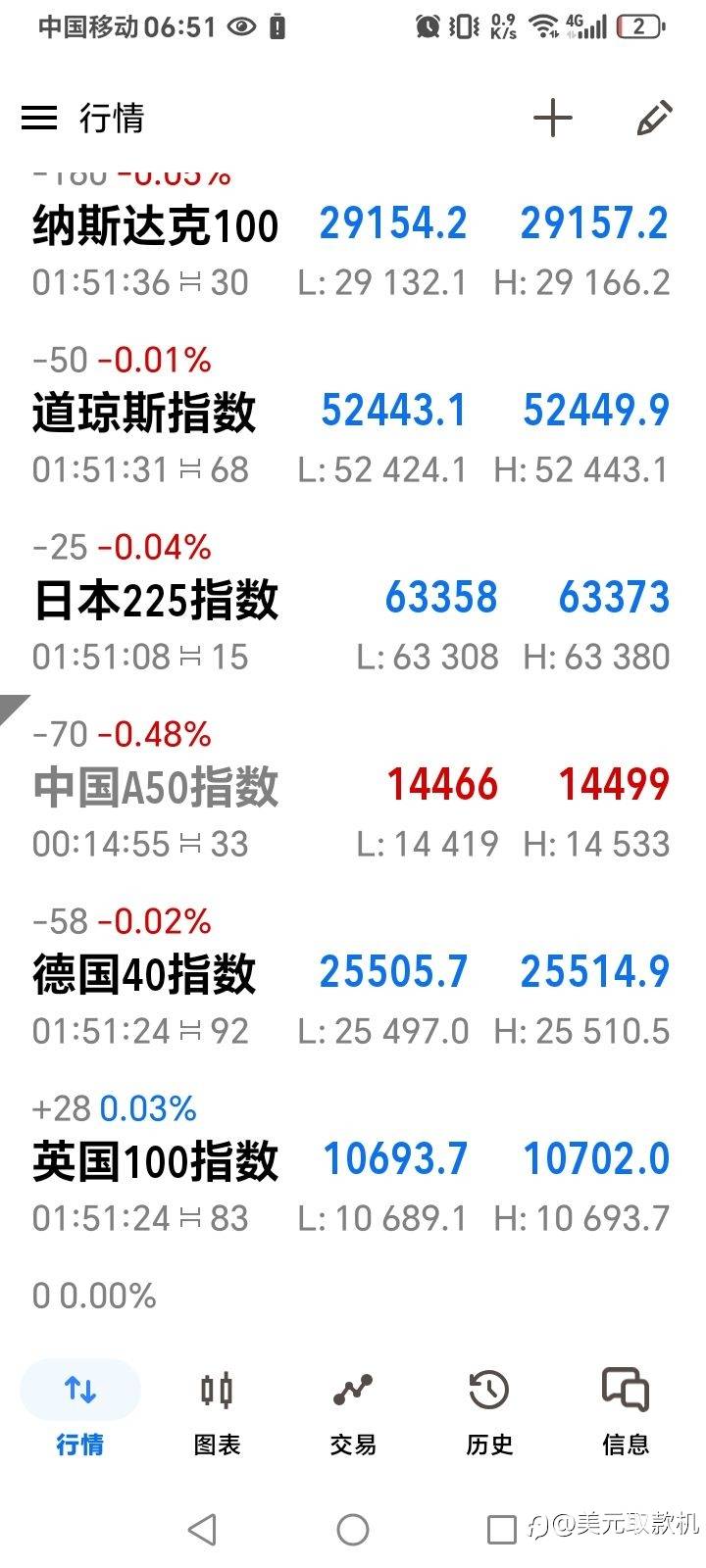Go to the 历史 tab
This screenshot has height=1568, width=706.
[489, 1409]
